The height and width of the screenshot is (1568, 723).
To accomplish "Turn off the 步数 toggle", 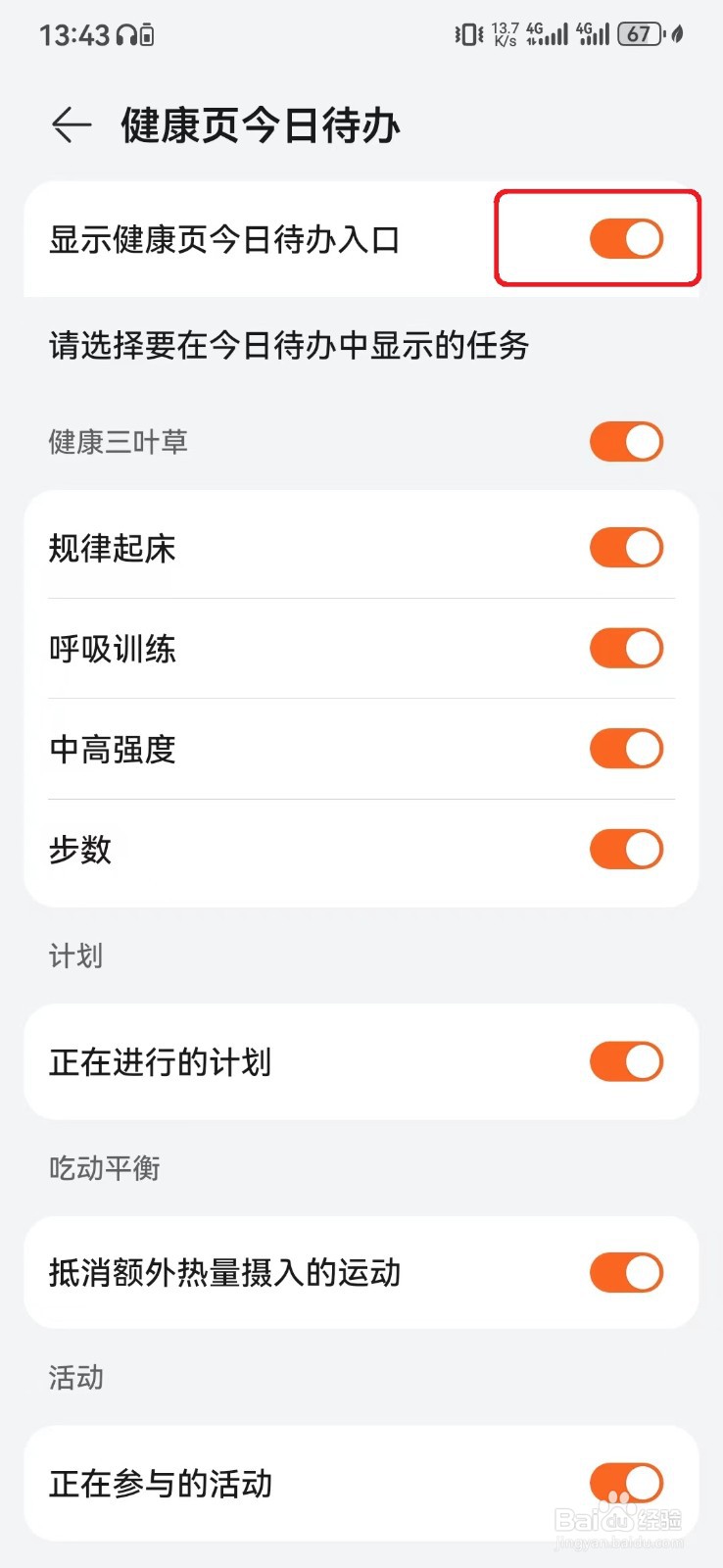I will click(626, 850).
